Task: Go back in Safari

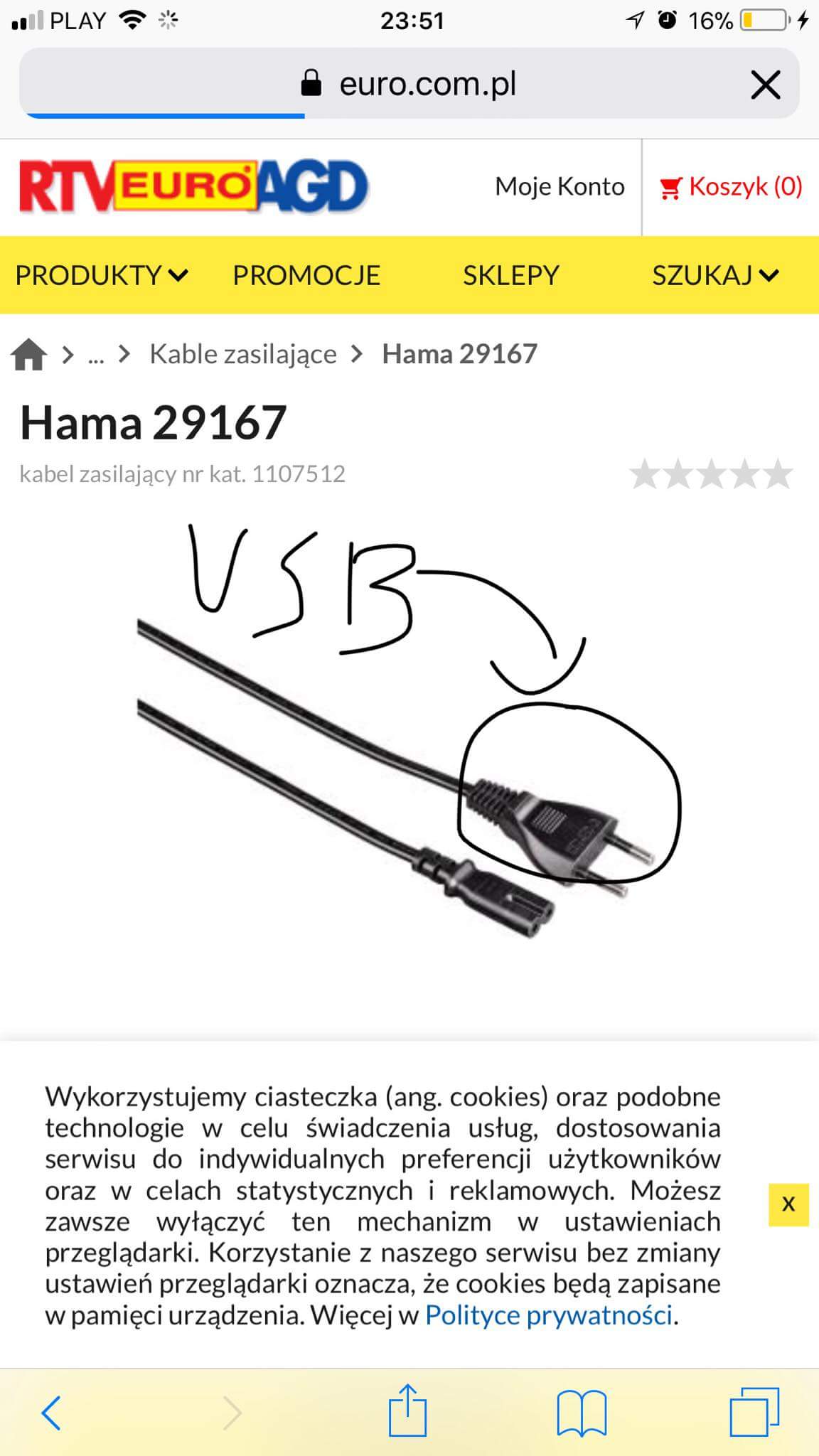Action: (x=51, y=1412)
